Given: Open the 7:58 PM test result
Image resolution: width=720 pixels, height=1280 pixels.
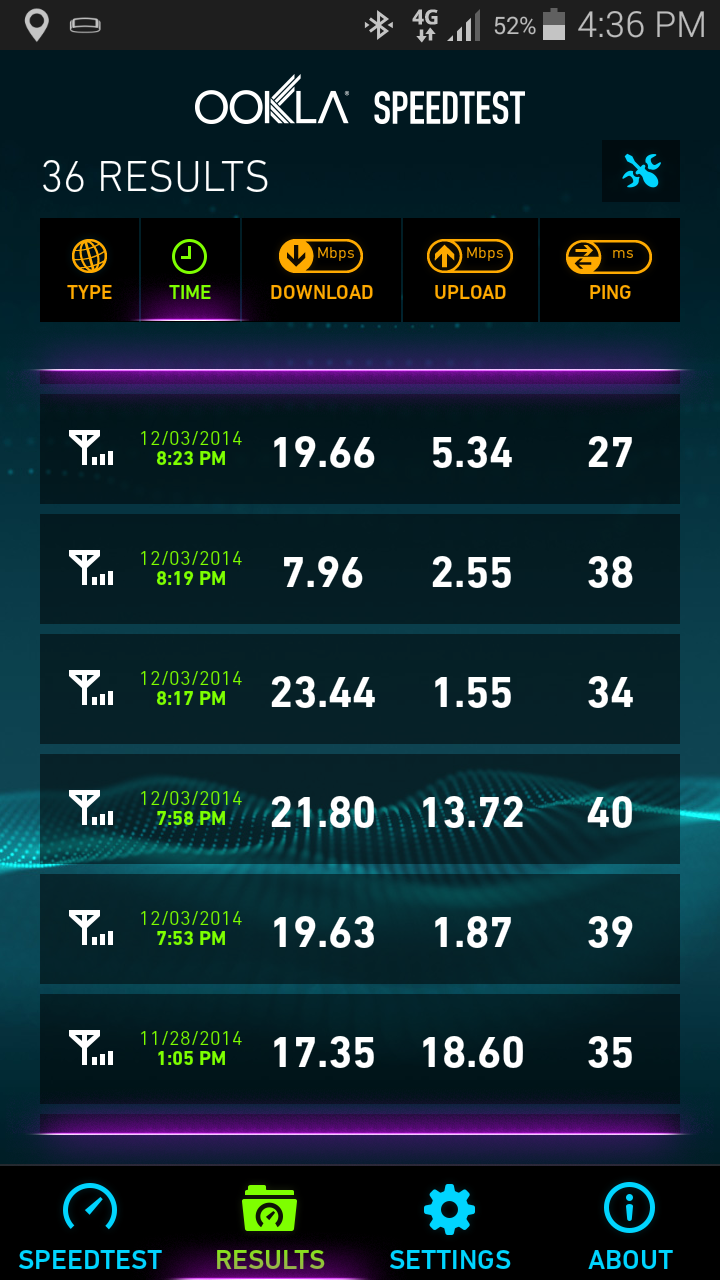Looking at the screenshot, I should click(x=360, y=809).
